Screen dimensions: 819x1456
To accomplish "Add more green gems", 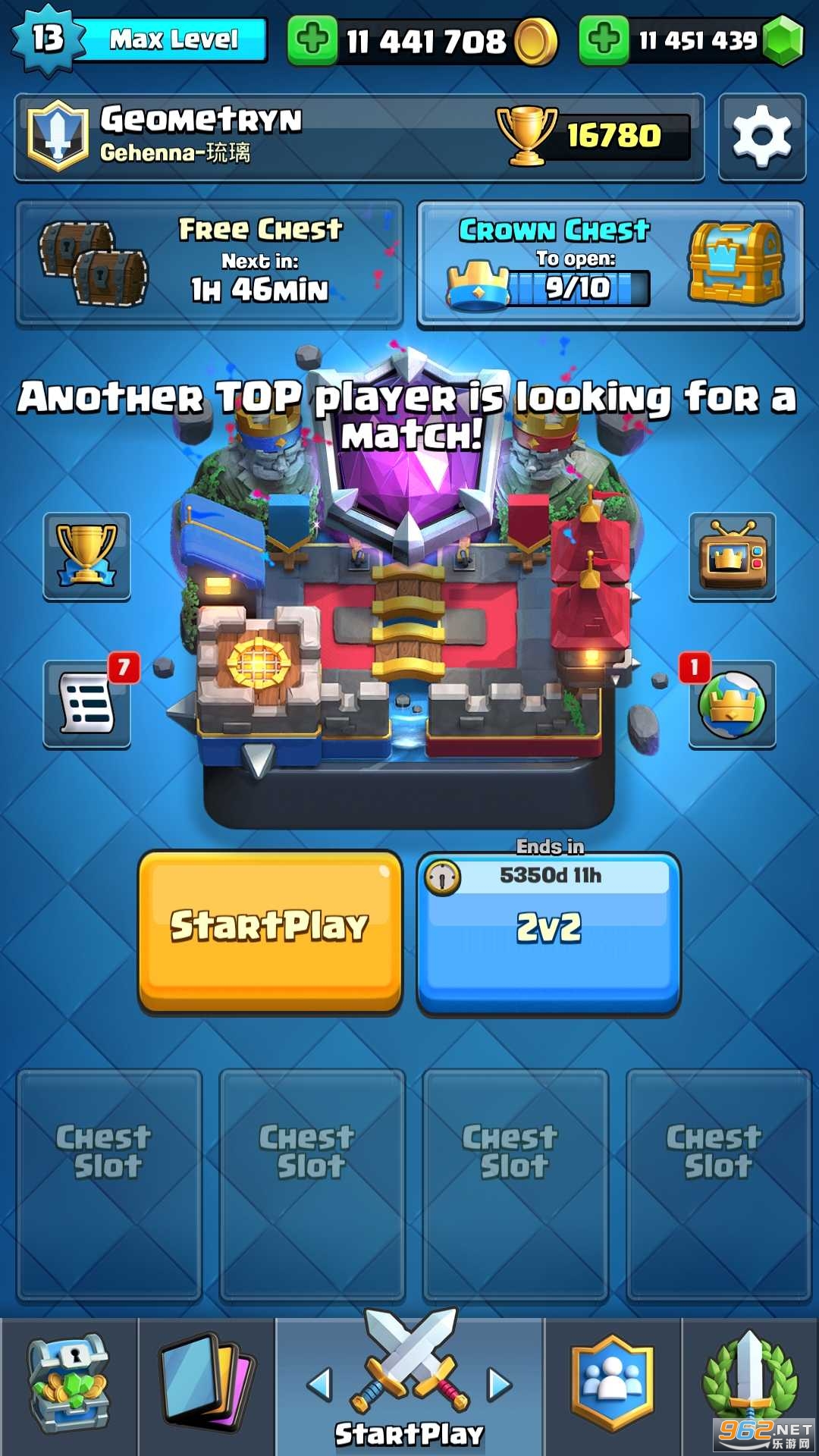I will [604, 40].
